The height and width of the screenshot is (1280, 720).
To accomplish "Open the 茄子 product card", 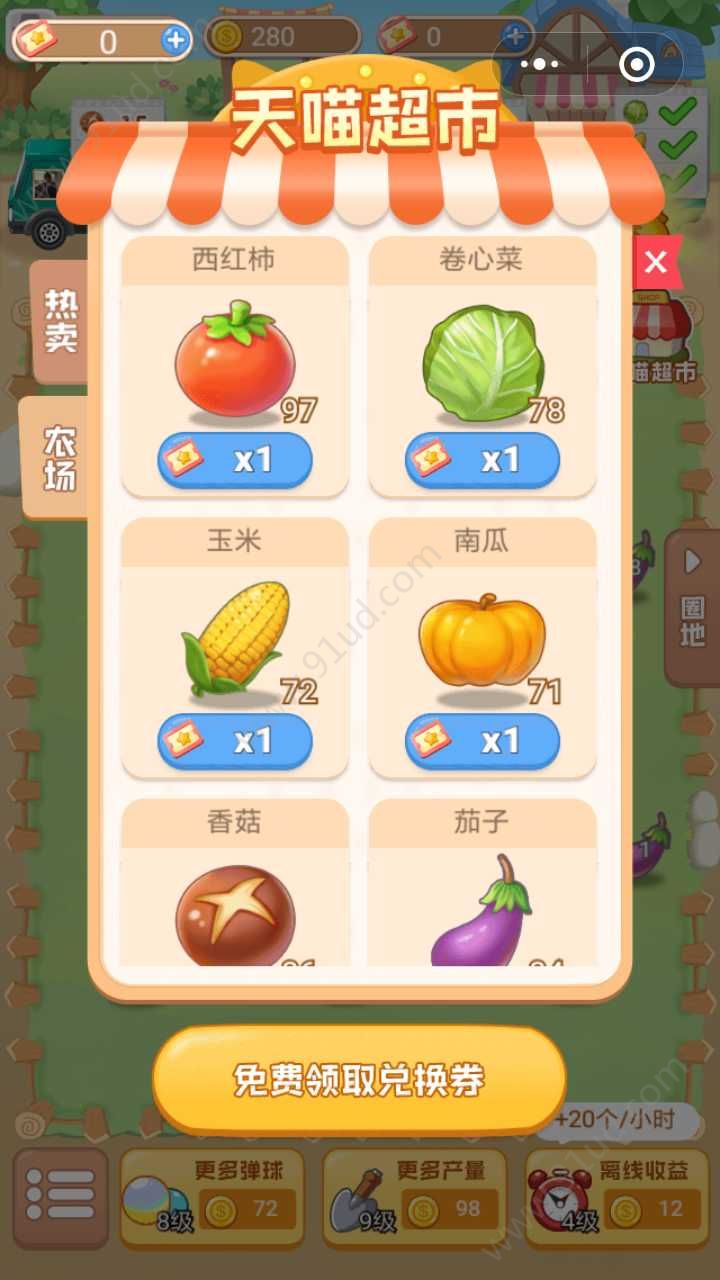I will point(482,890).
